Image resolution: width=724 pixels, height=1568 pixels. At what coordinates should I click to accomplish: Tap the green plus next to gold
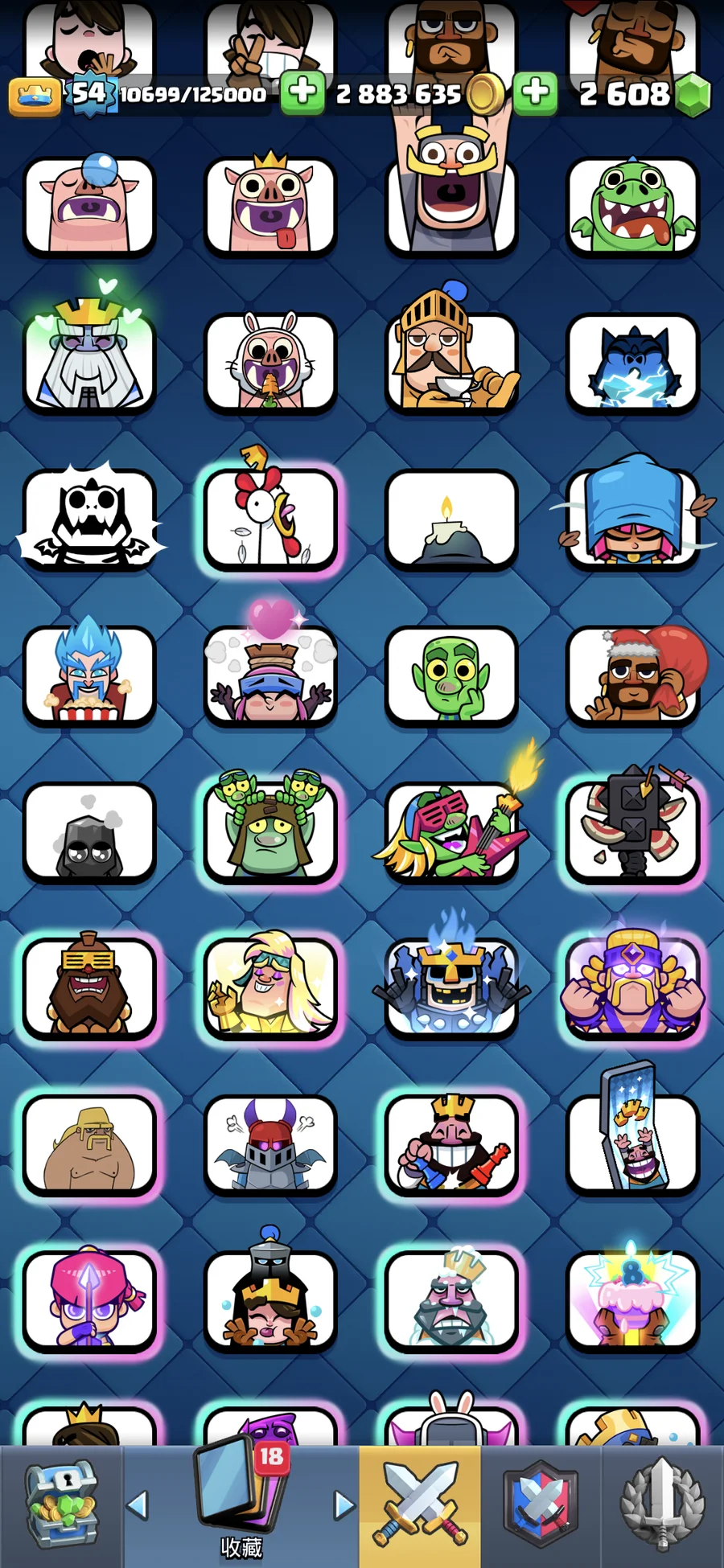click(x=302, y=92)
